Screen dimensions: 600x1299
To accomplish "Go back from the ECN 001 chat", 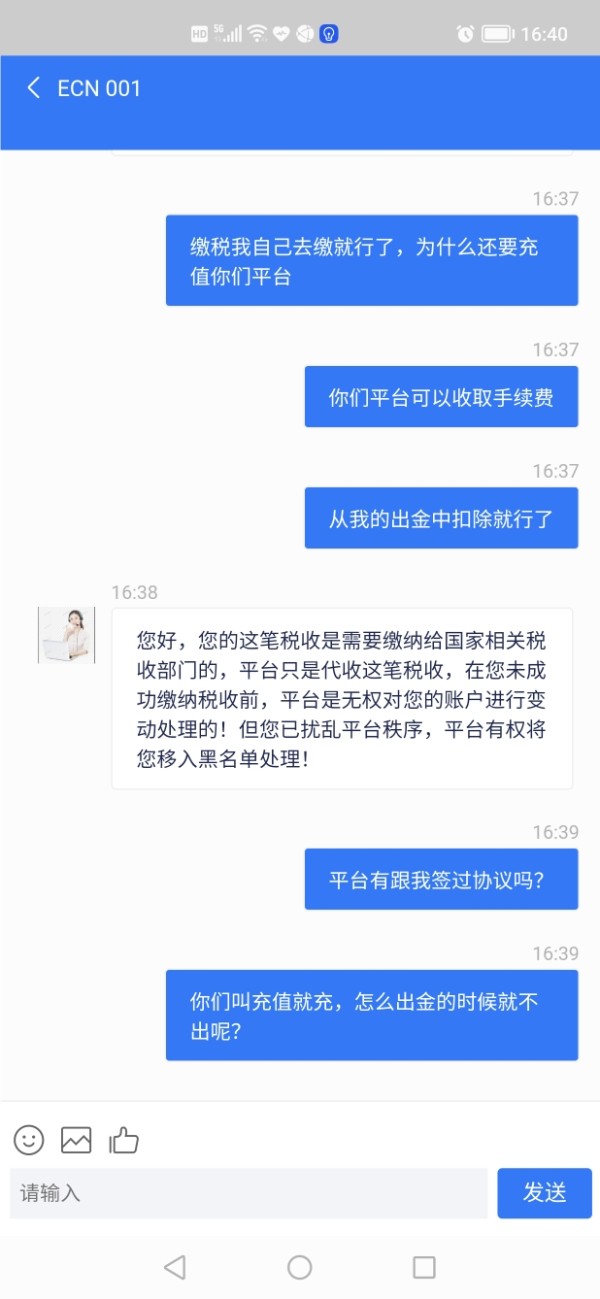I will point(34,88).
